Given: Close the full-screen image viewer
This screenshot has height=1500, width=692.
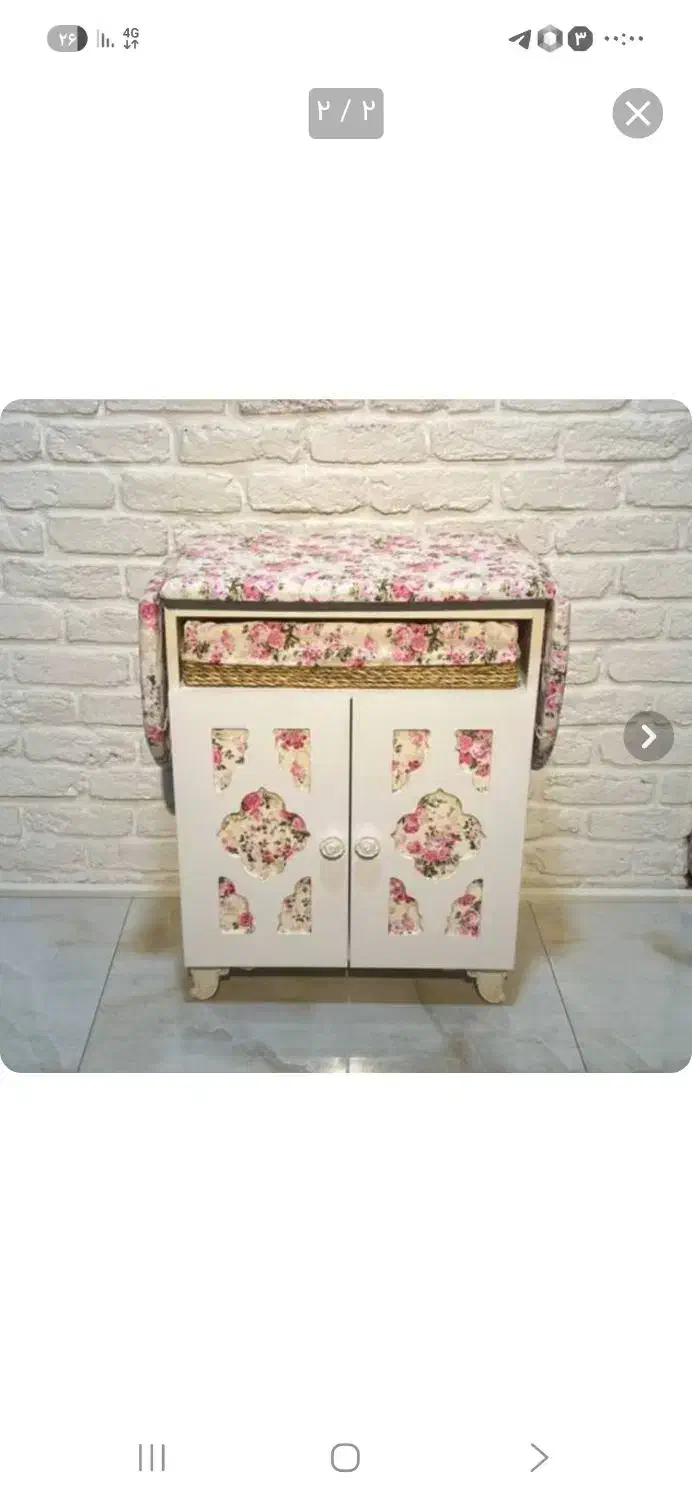Looking at the screenshot, I should [x=637, y=113].
